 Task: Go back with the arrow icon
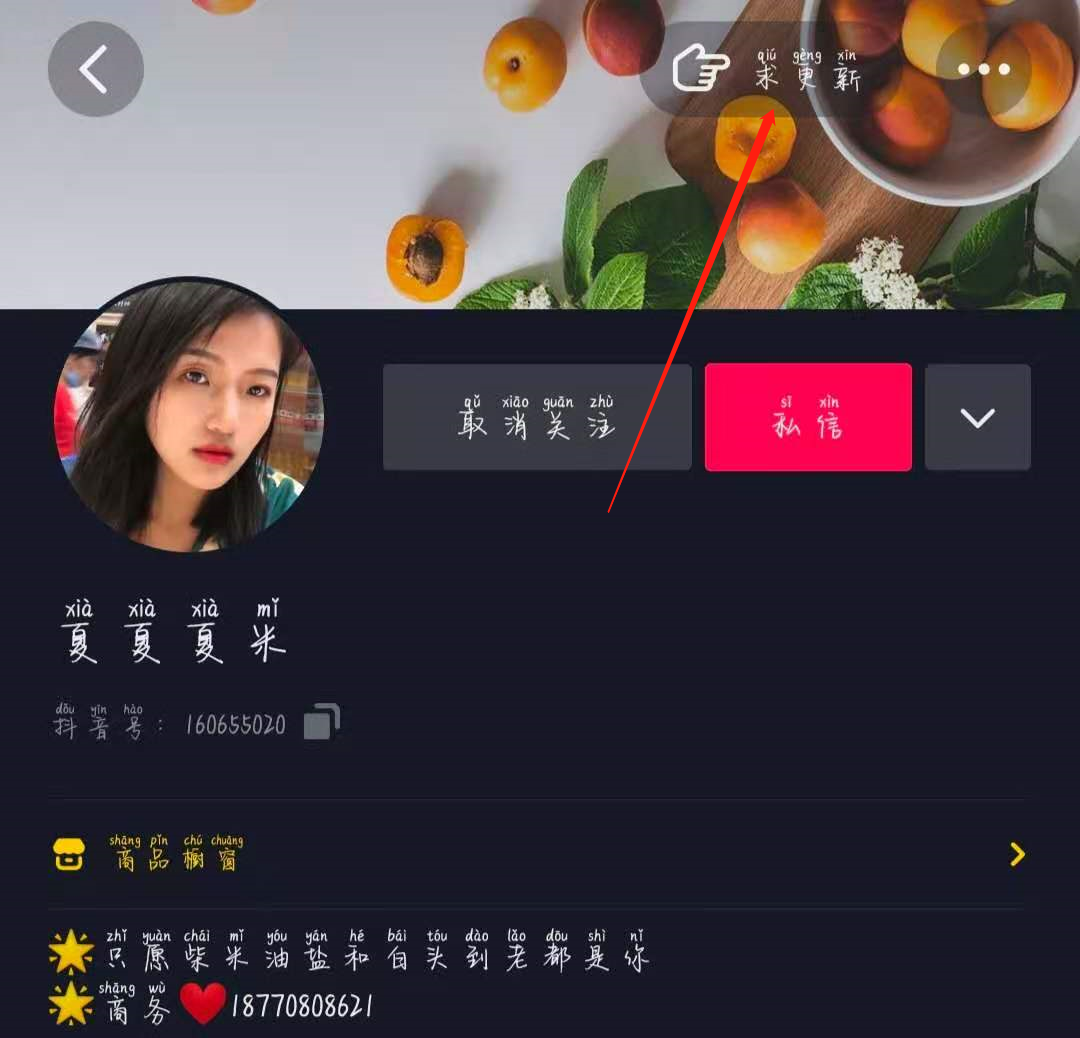(95, 69)
